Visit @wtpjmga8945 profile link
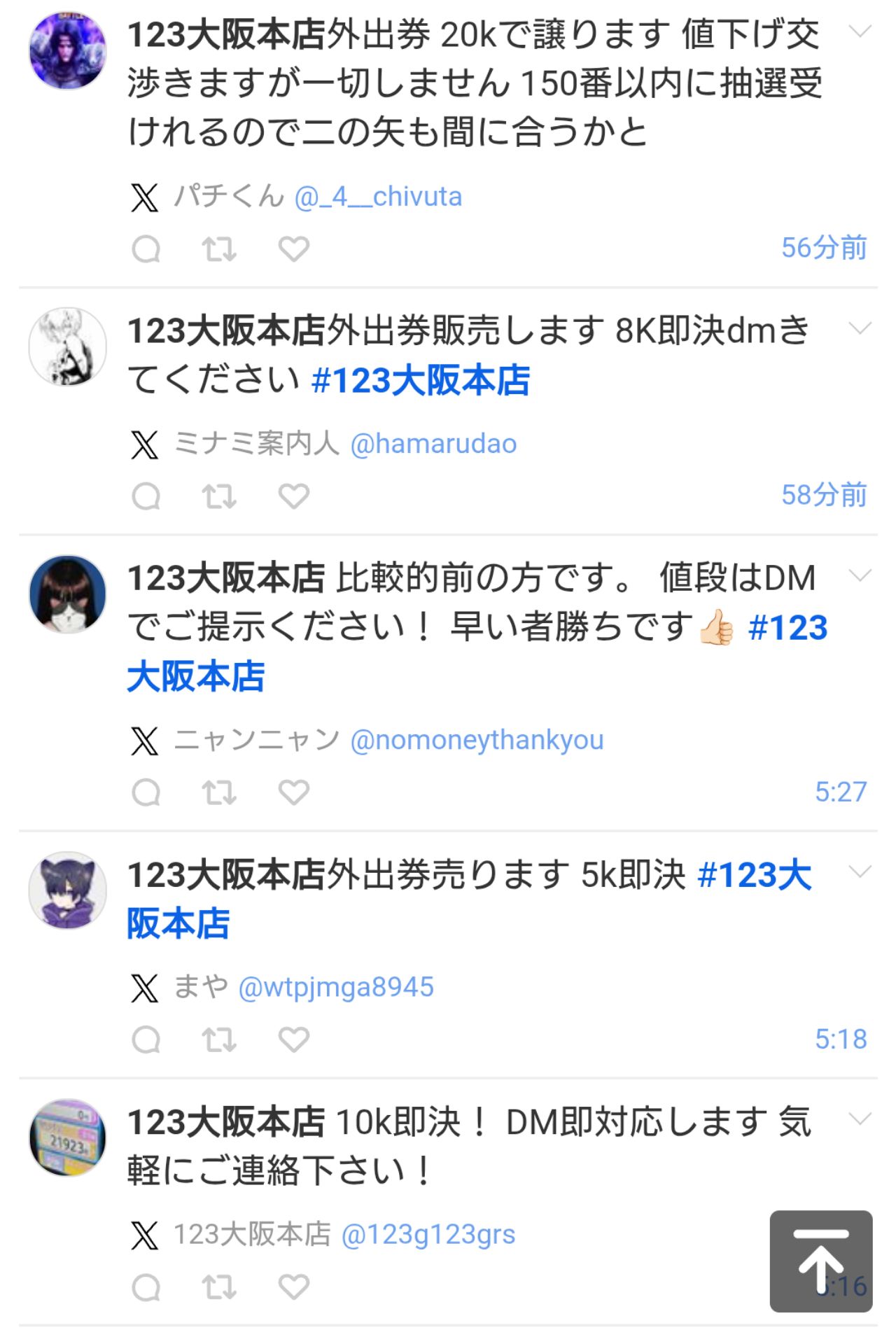This screenshot has width=896, height=1344. point(337,987)
